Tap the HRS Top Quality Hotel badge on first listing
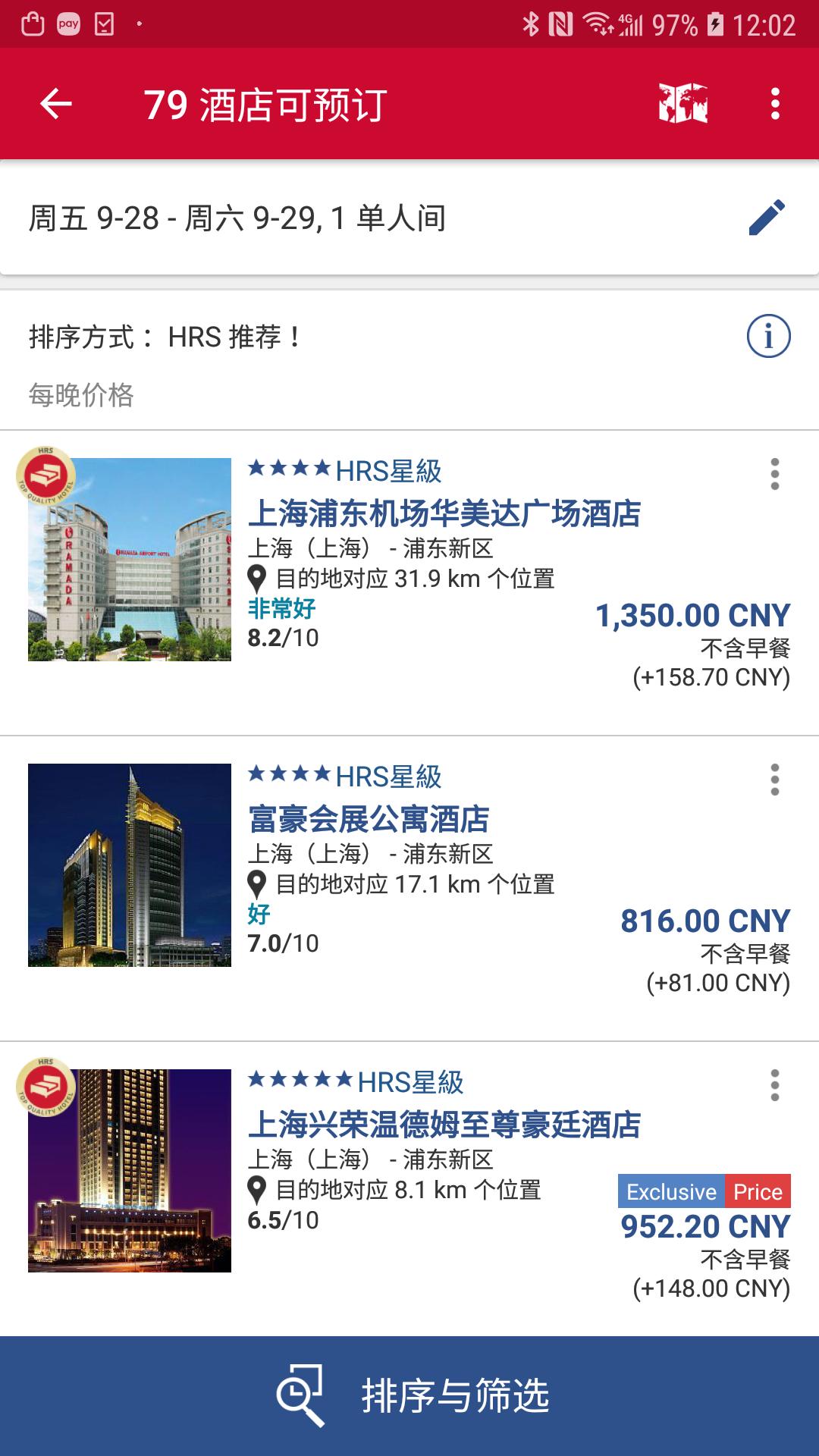819x1456 pixels. [47, 475]
